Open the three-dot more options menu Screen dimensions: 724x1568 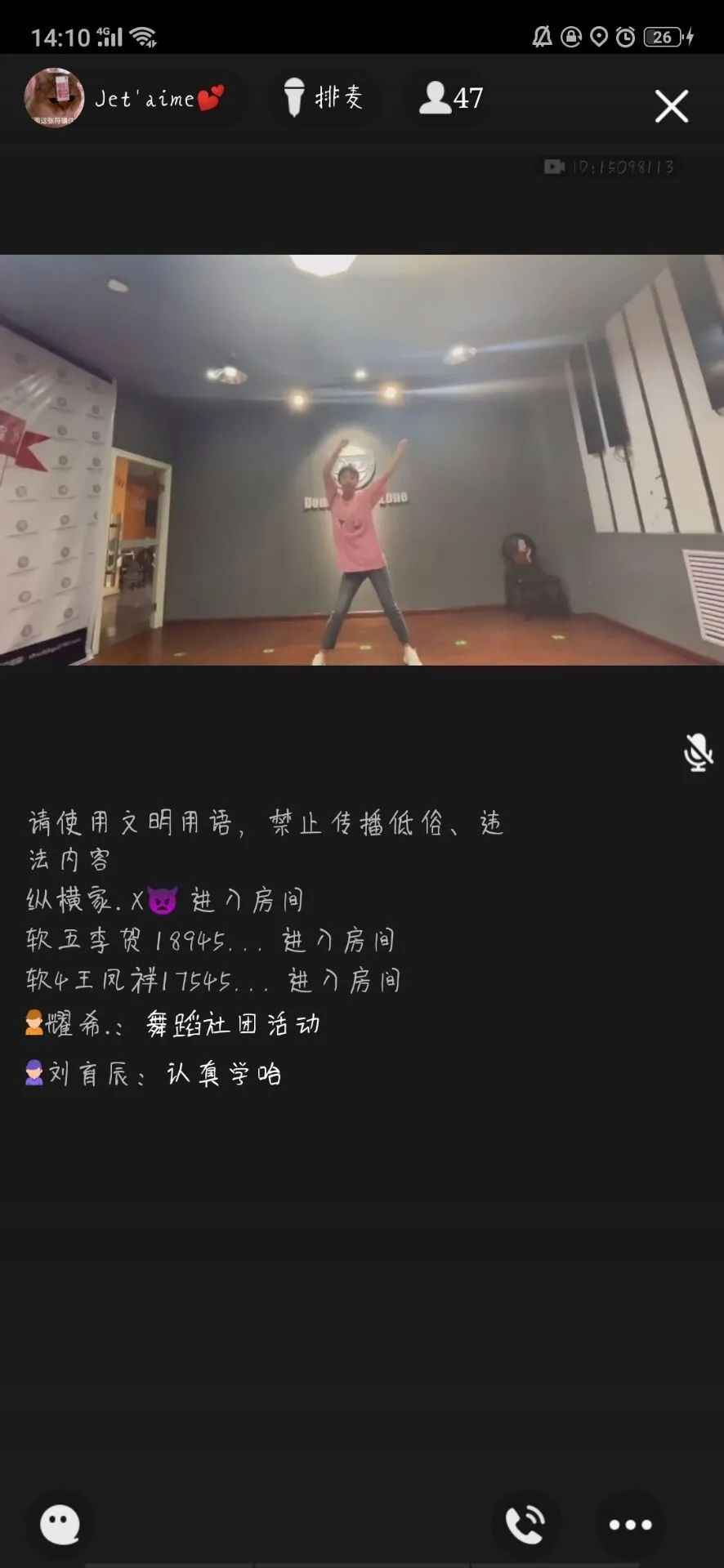pyautogui.click(x=630, y=1524)
